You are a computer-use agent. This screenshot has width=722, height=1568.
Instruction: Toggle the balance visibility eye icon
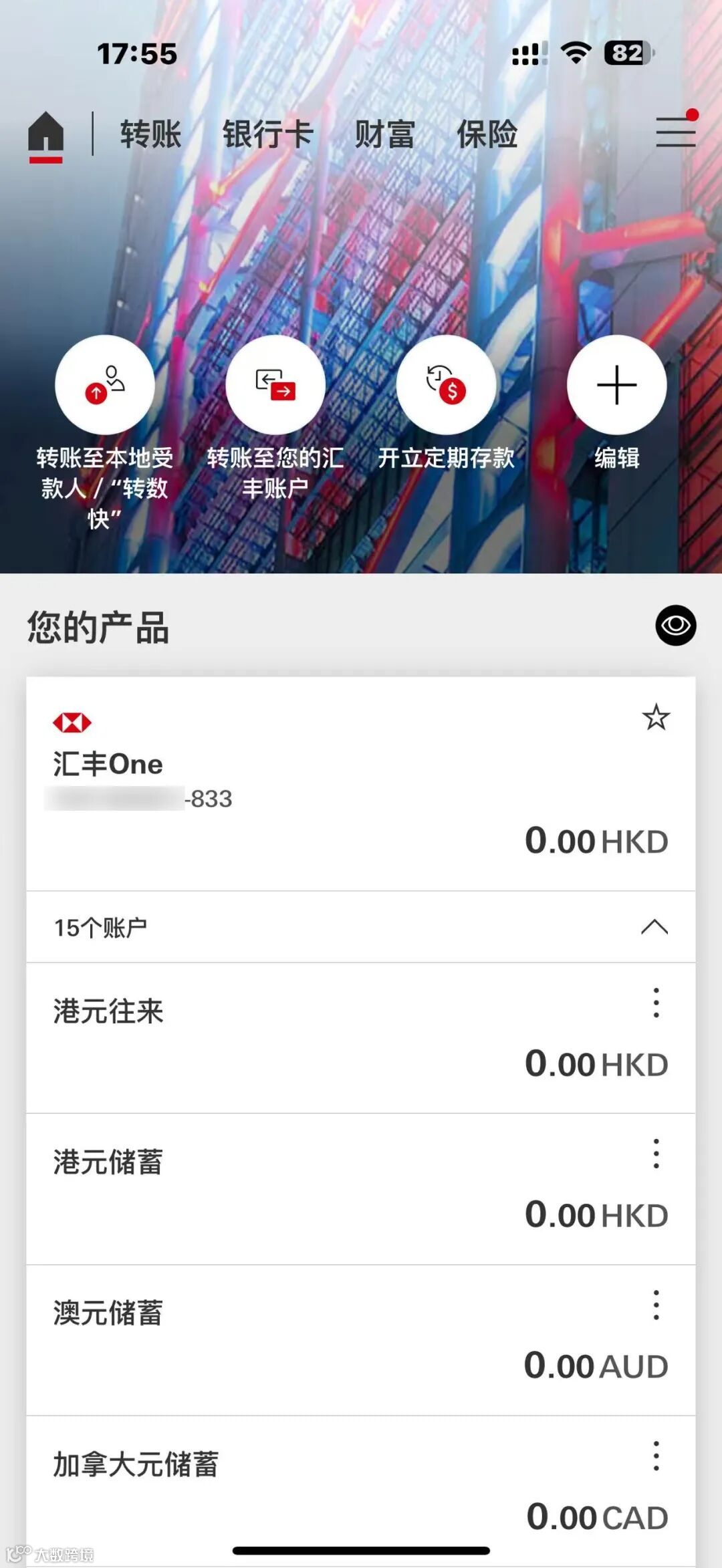pos(677,625)
